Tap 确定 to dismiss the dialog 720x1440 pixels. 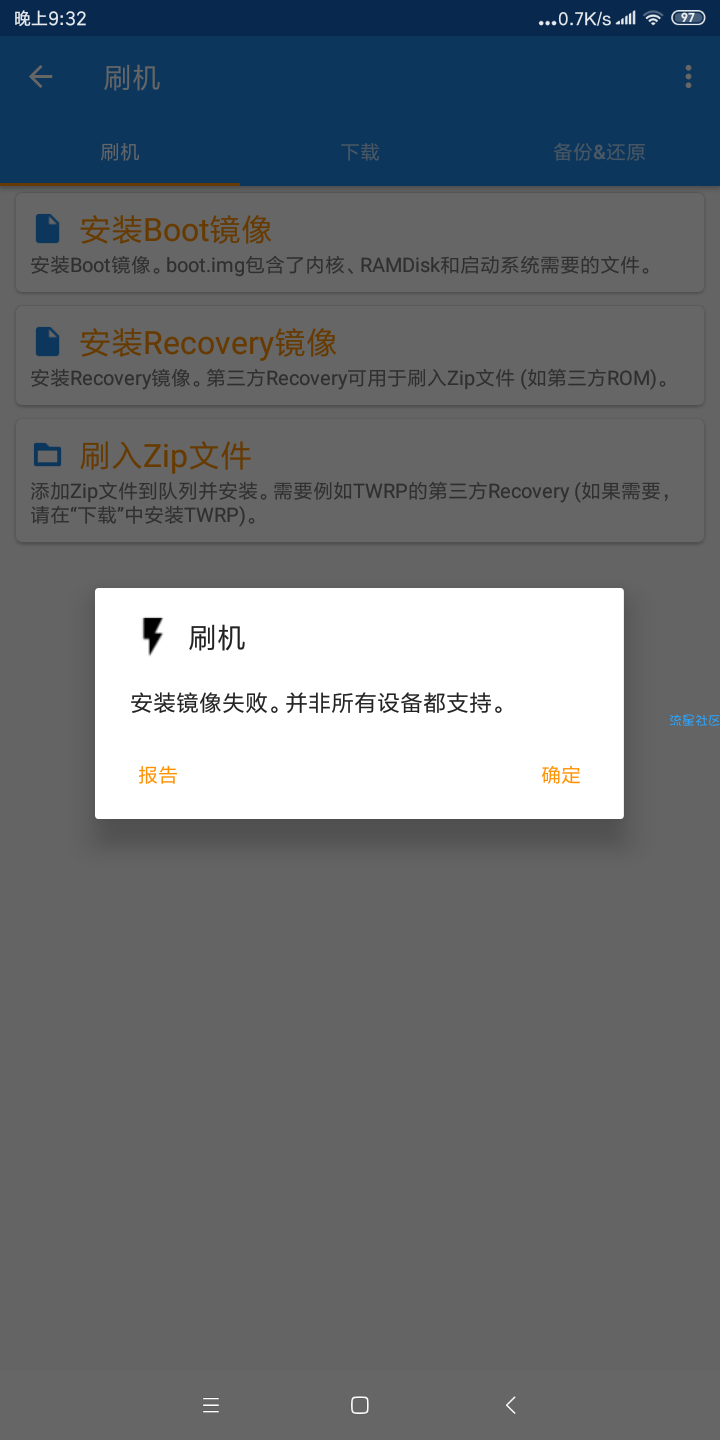[x=561, y=775]
